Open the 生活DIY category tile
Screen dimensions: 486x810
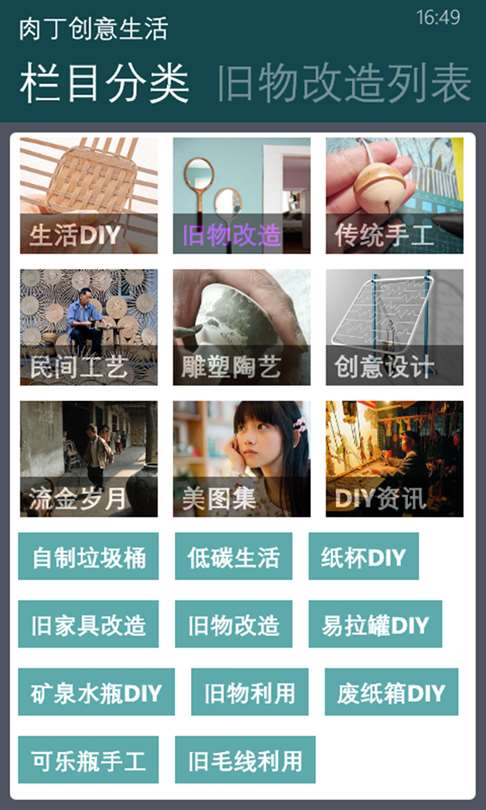pyautogui.click(x=89, y=195)
